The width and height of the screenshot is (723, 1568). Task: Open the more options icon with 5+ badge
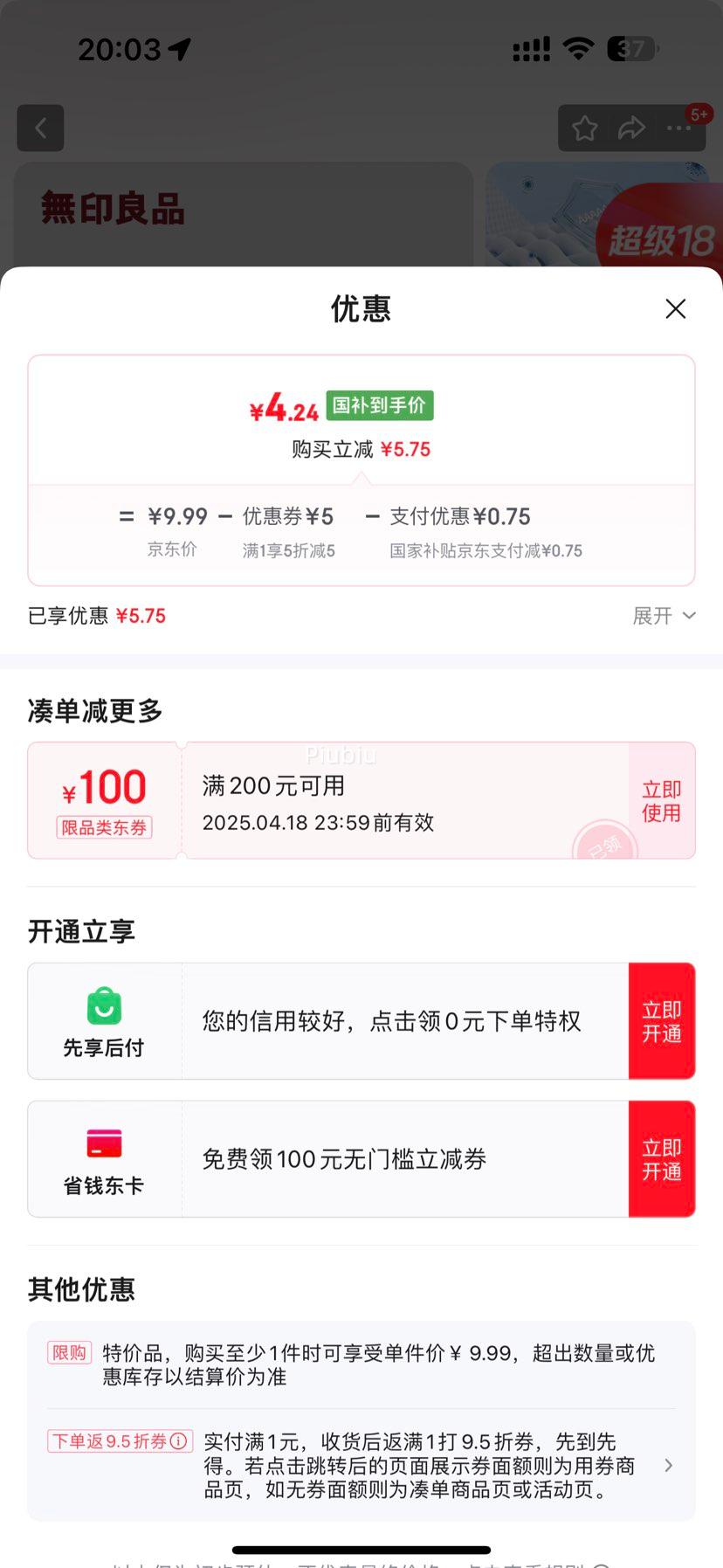point(678,128)
